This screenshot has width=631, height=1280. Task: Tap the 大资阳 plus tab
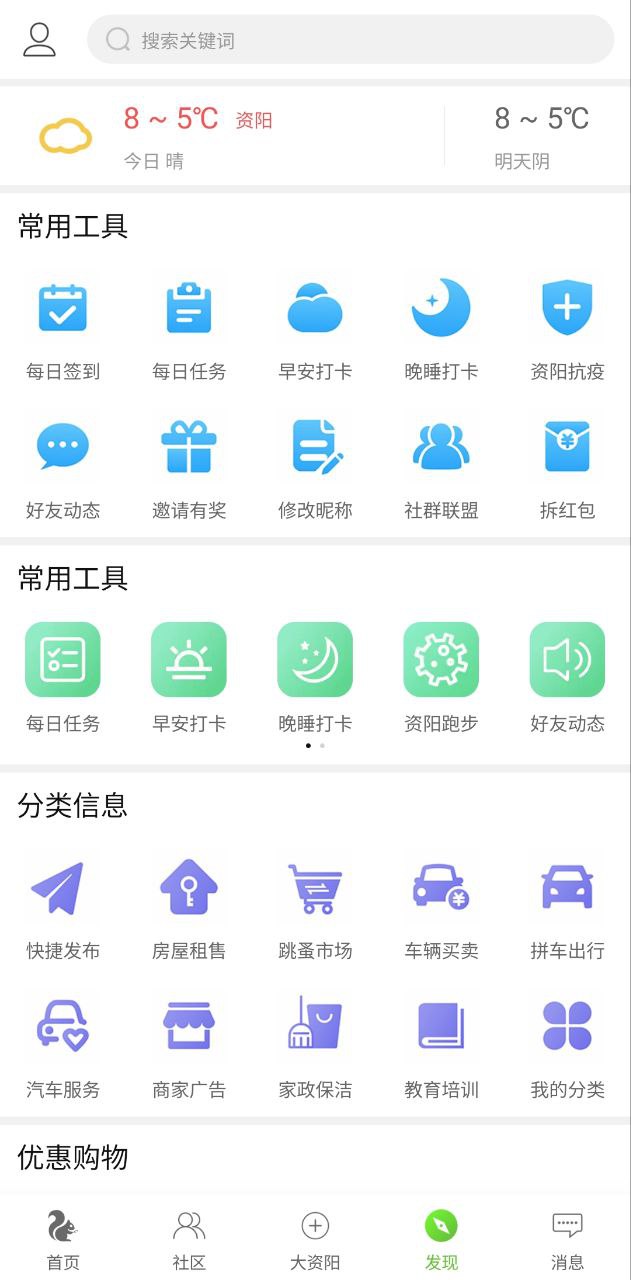(x=315, y=1238)
